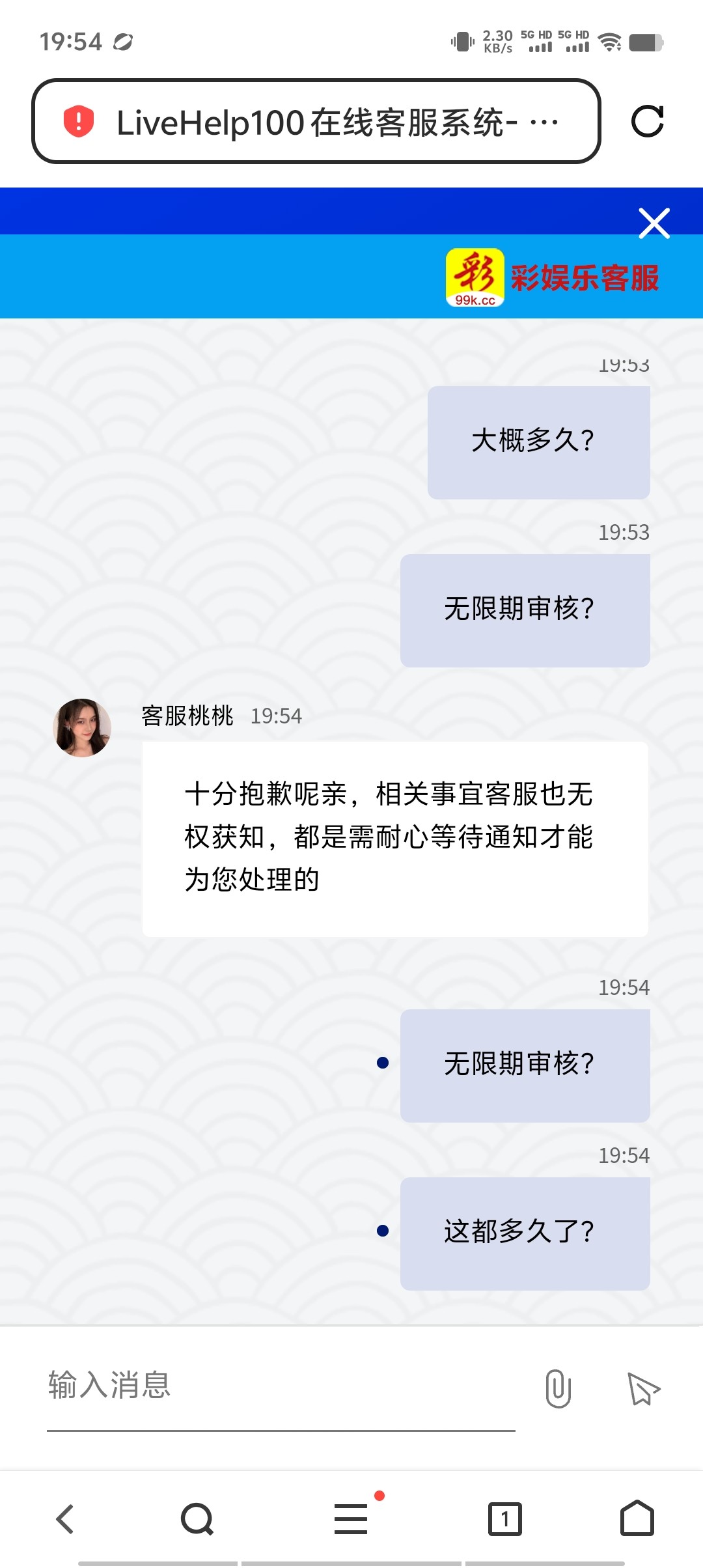Viewport: 703px width, 1568px height.
Task: Close the customer service chat window
Action: pyautogui.click(x=654, y=223)
